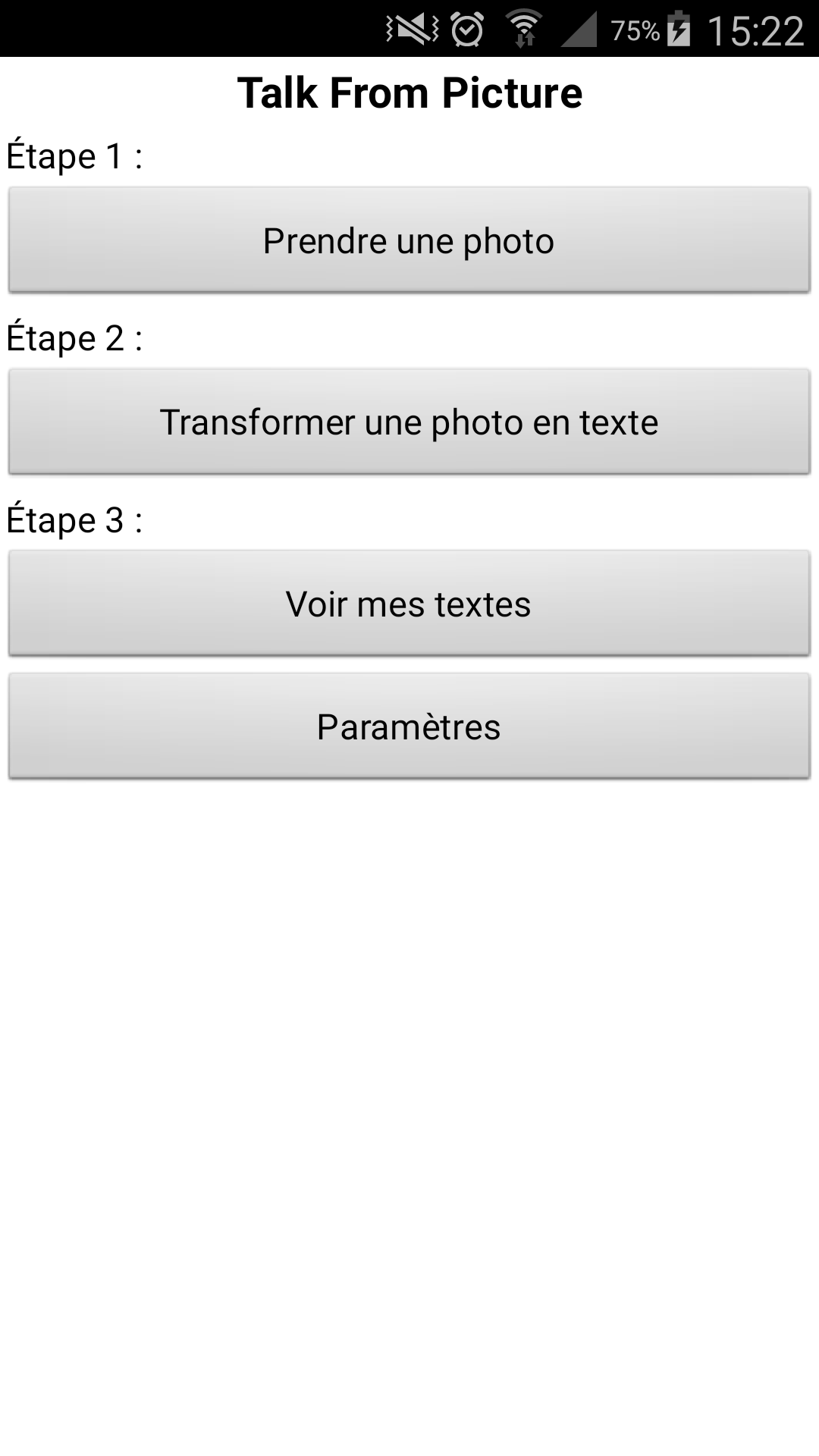The width and height of the screenshot is (819, 1456).
Task: Tap the Prendre une photo button
Action: coord(409,240)
